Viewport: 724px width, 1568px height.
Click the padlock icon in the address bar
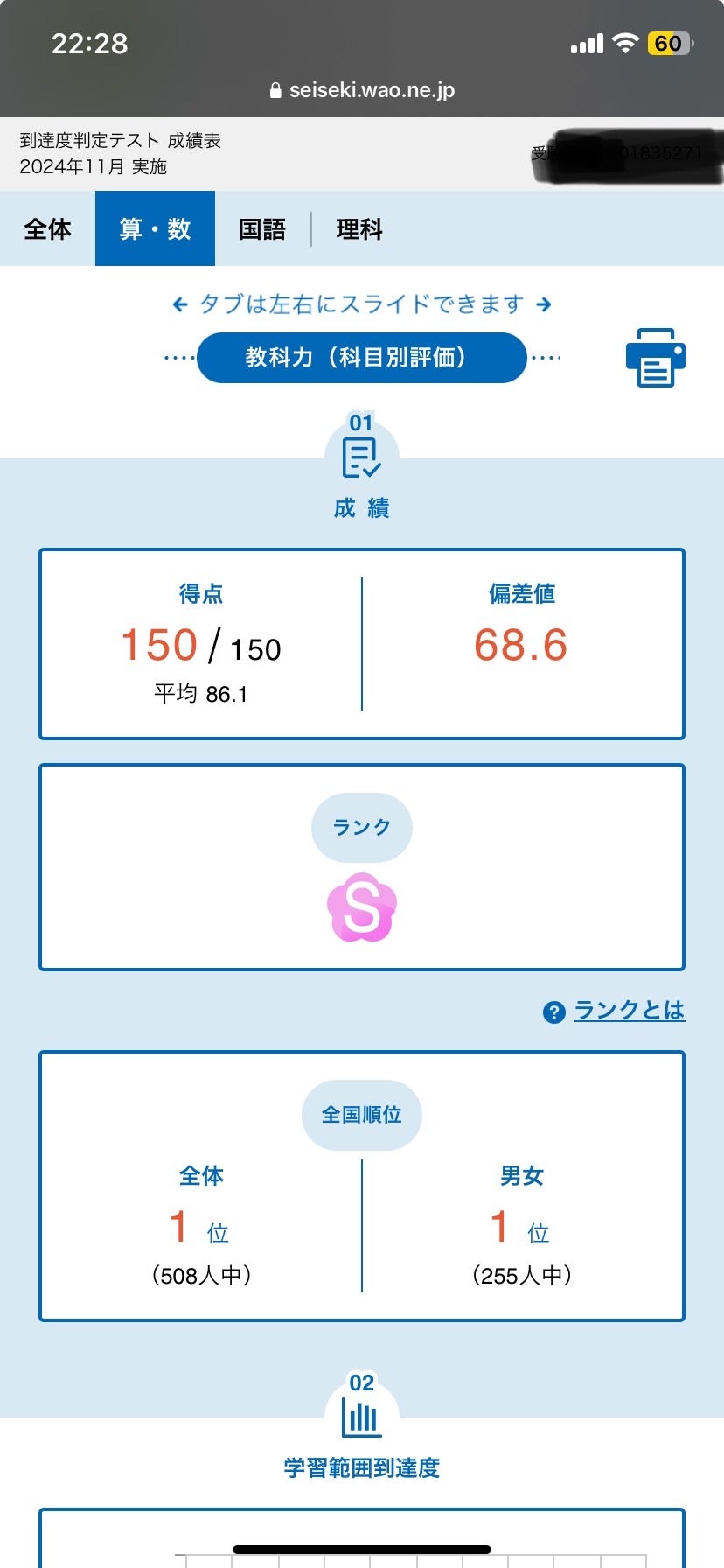tap(274, 89)
